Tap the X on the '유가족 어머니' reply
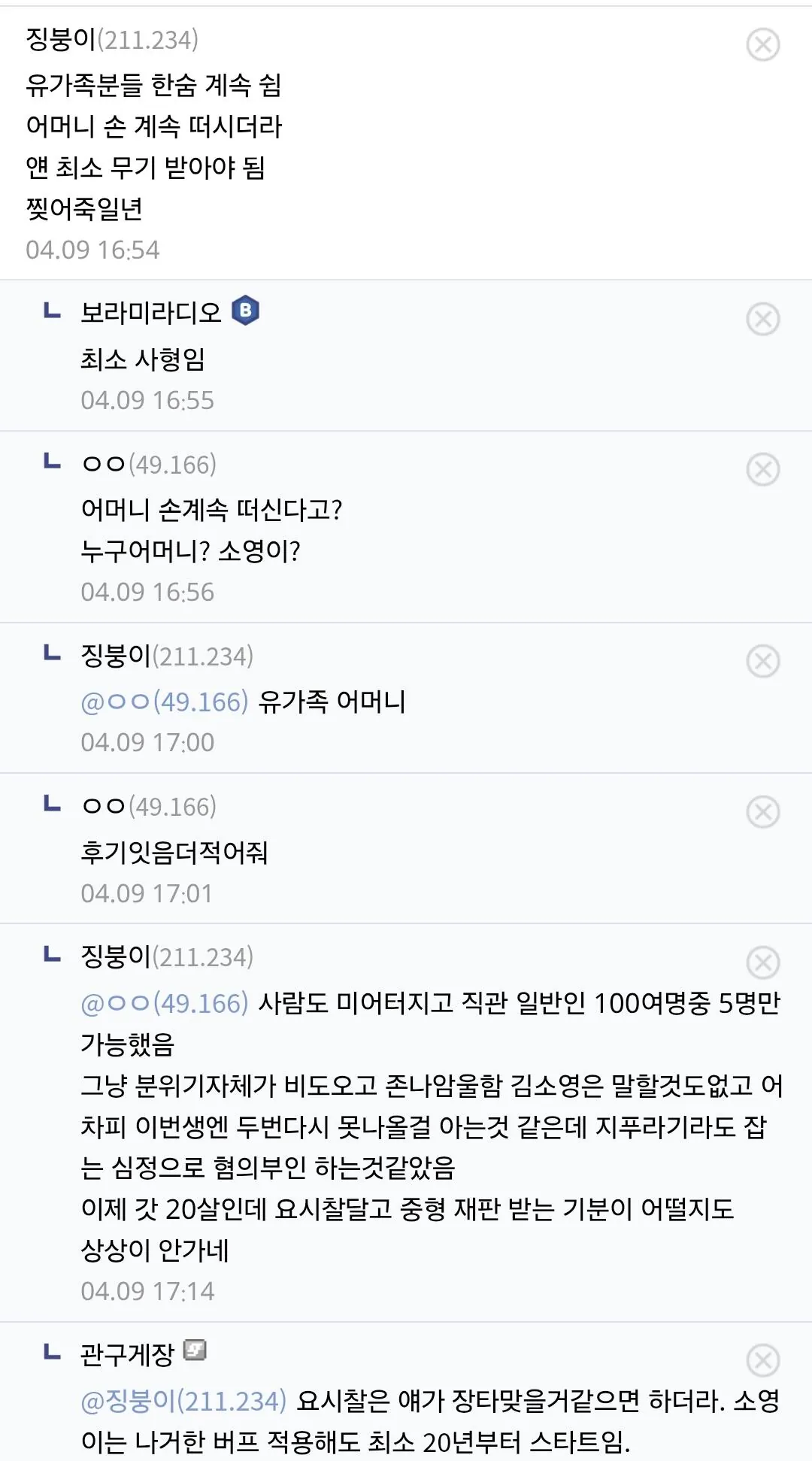This screenshot has height=1461, width=812. pos(762,661)
